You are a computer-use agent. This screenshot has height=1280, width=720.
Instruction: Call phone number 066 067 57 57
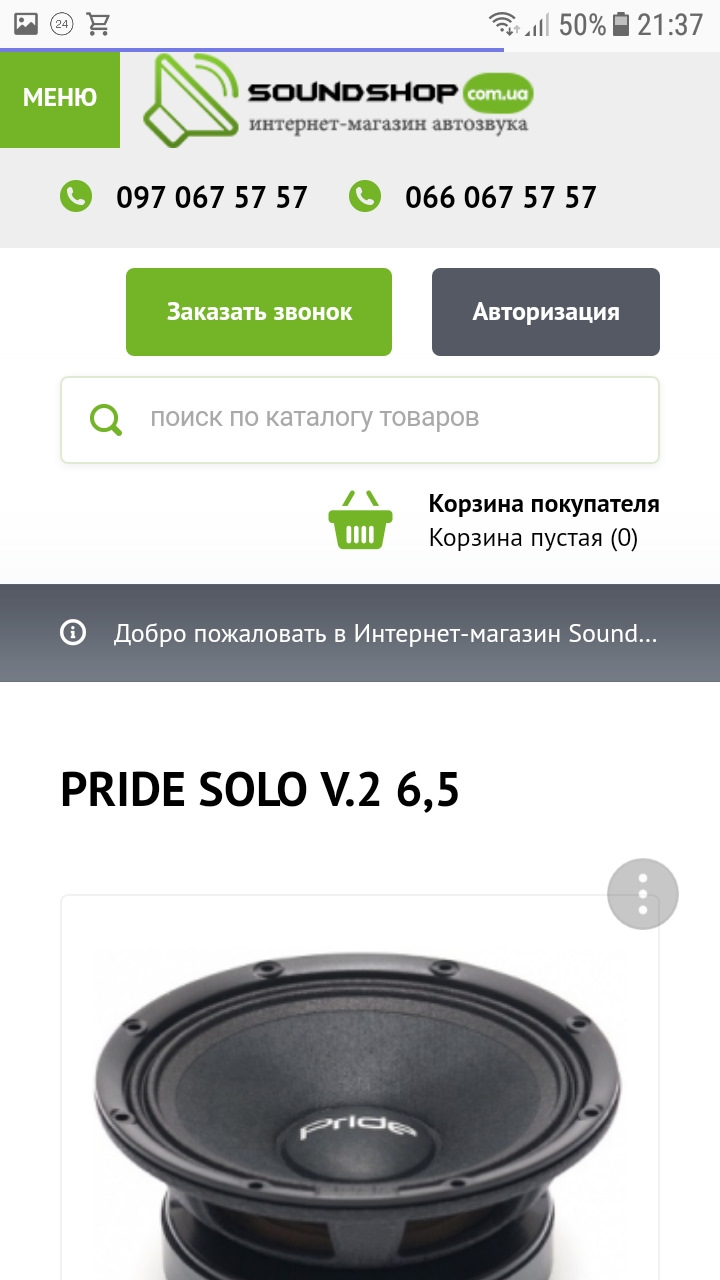[500, 197]
